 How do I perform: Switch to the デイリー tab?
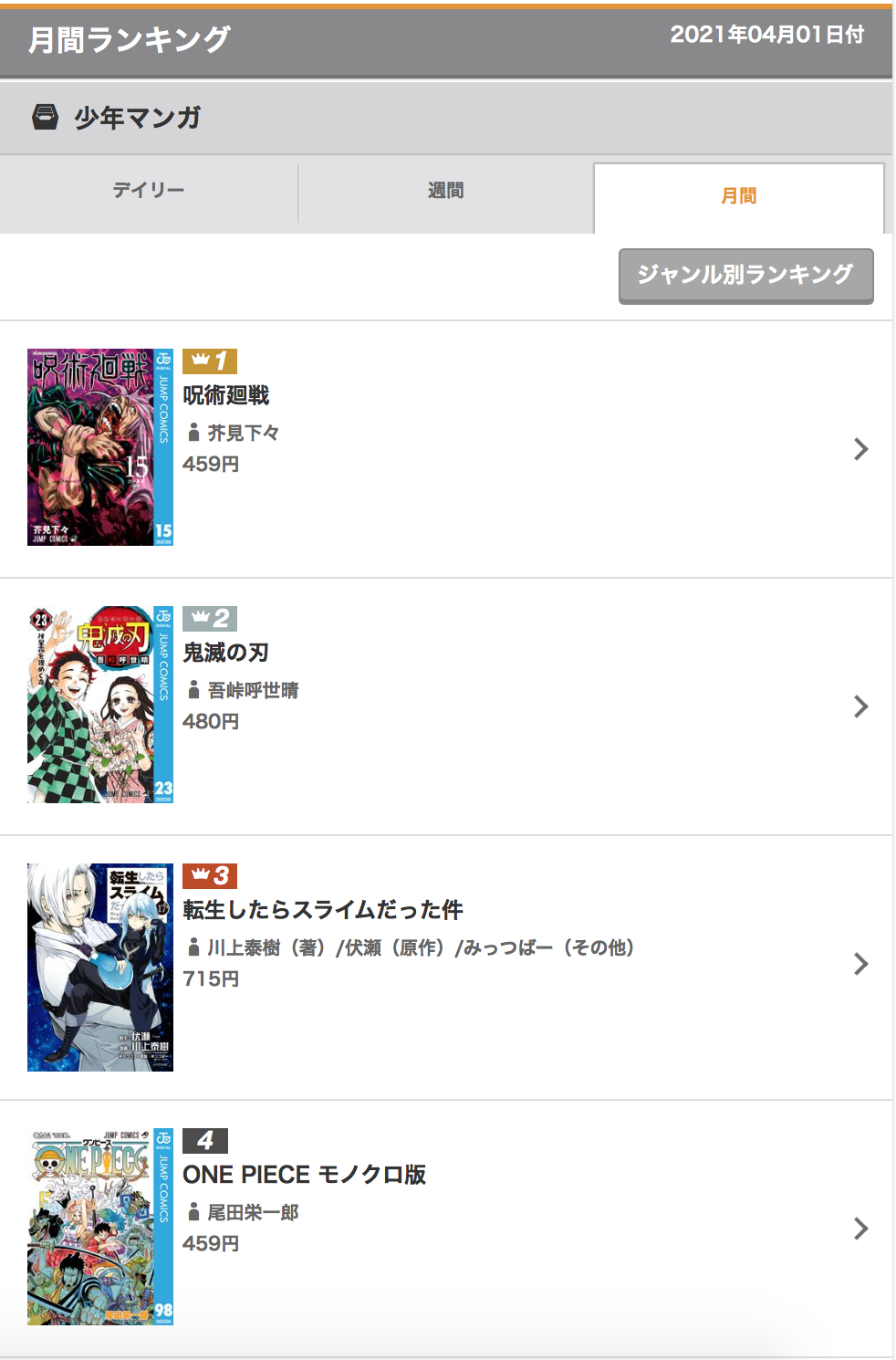[x=149, y=191]
